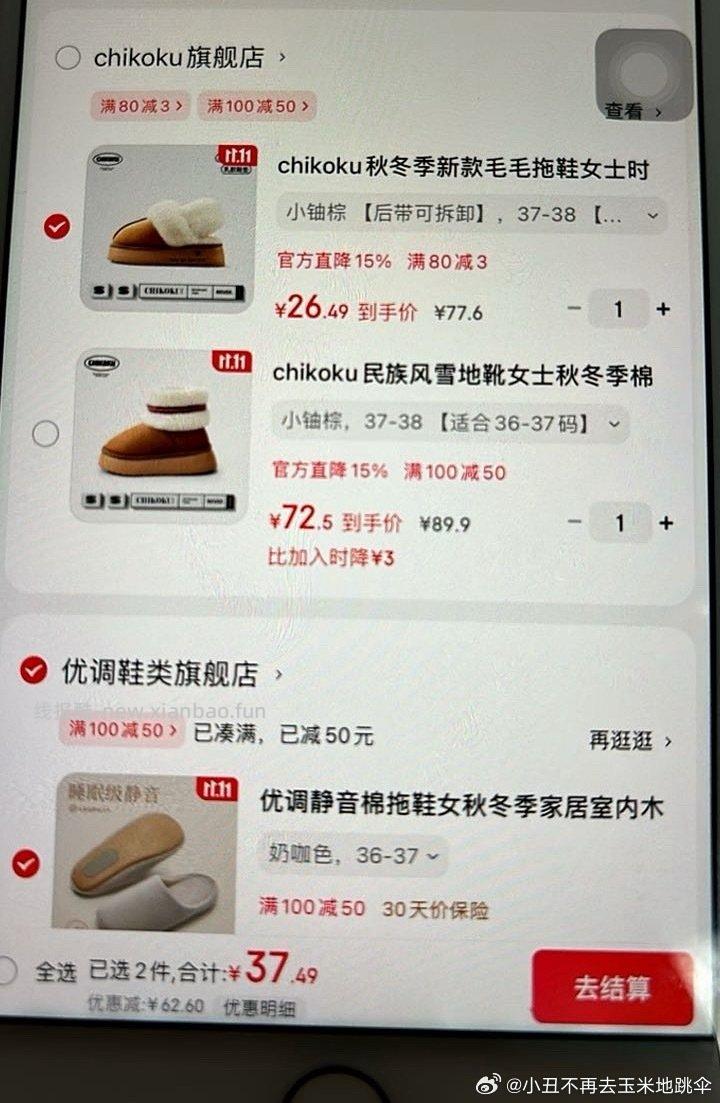This screenshot has height=1103, width=720.
Task: Open the 小铀棕 后带可拆卸 variant dropdown
Action: (462, 214)
